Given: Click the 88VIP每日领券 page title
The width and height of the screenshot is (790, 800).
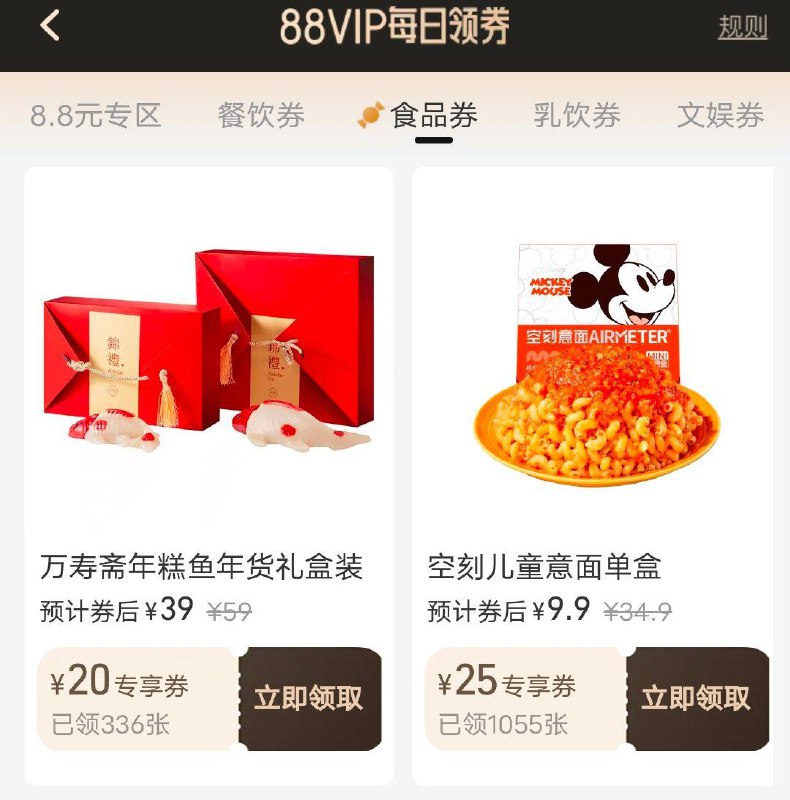Looking at the screenshot, I should tap(395, 27).
